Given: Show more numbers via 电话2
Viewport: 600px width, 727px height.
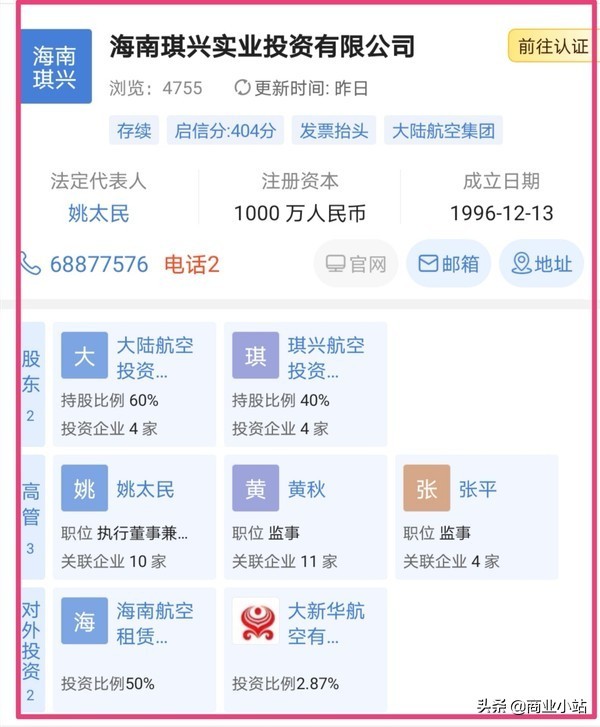Looking at the screenshot, I should tap(192, 264).
